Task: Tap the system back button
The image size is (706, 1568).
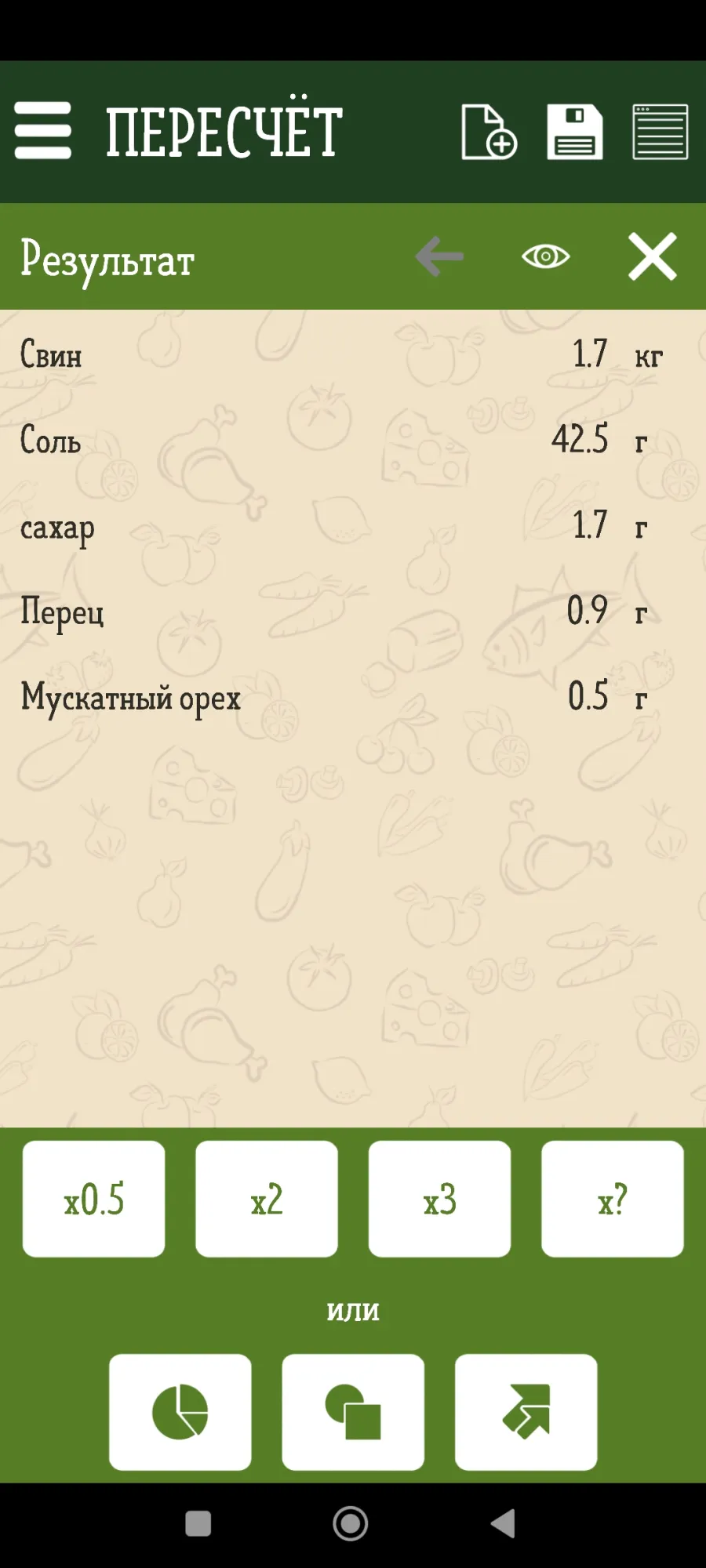Action: coord(503,1524)
